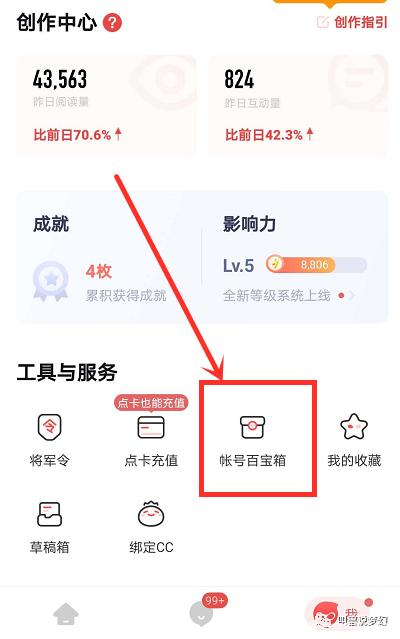Open 绑定CC binding
Image resolution: width=400 pixels, height=639 pixels.
click(x=151, y=527)
